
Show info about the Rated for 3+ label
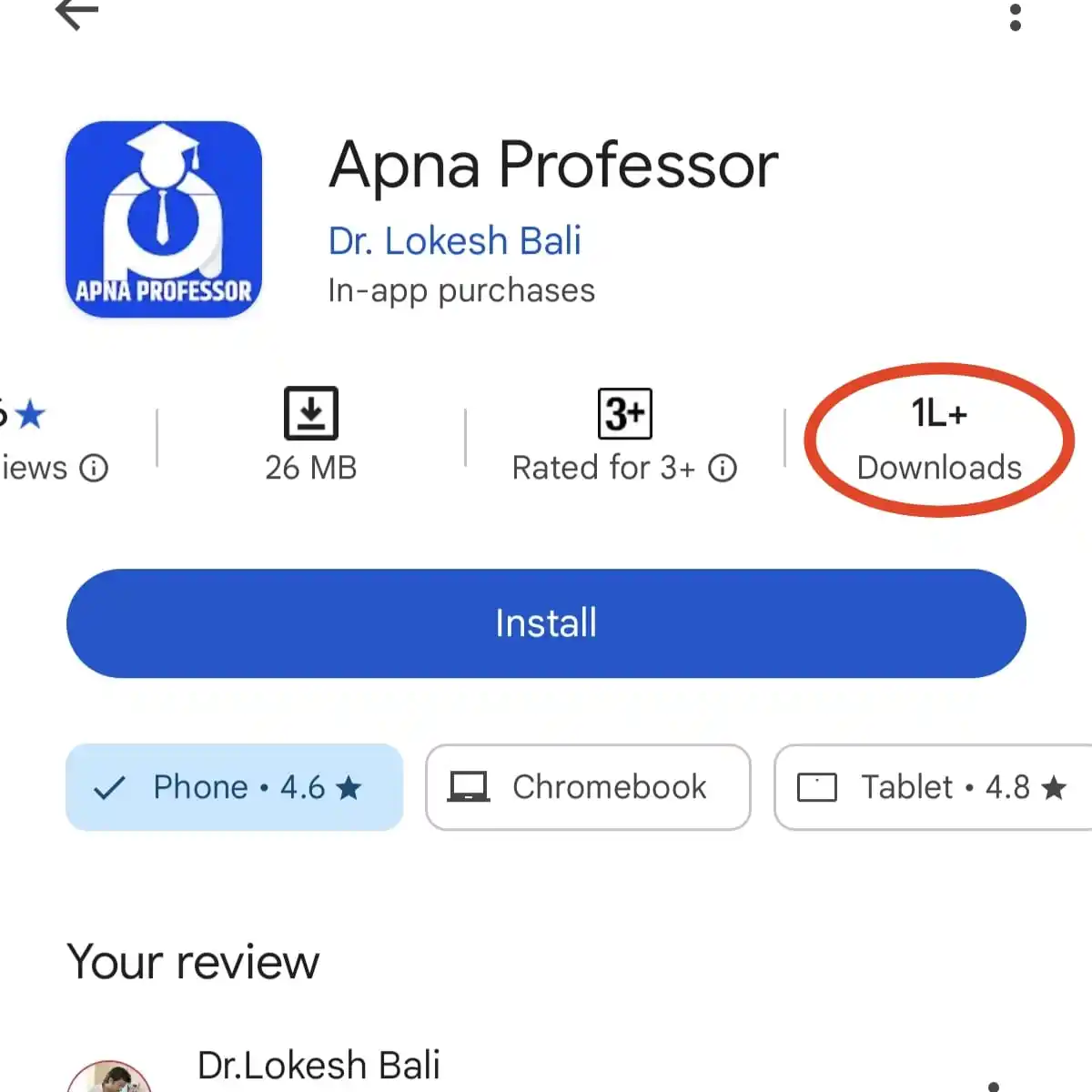[x=723, y=468]
